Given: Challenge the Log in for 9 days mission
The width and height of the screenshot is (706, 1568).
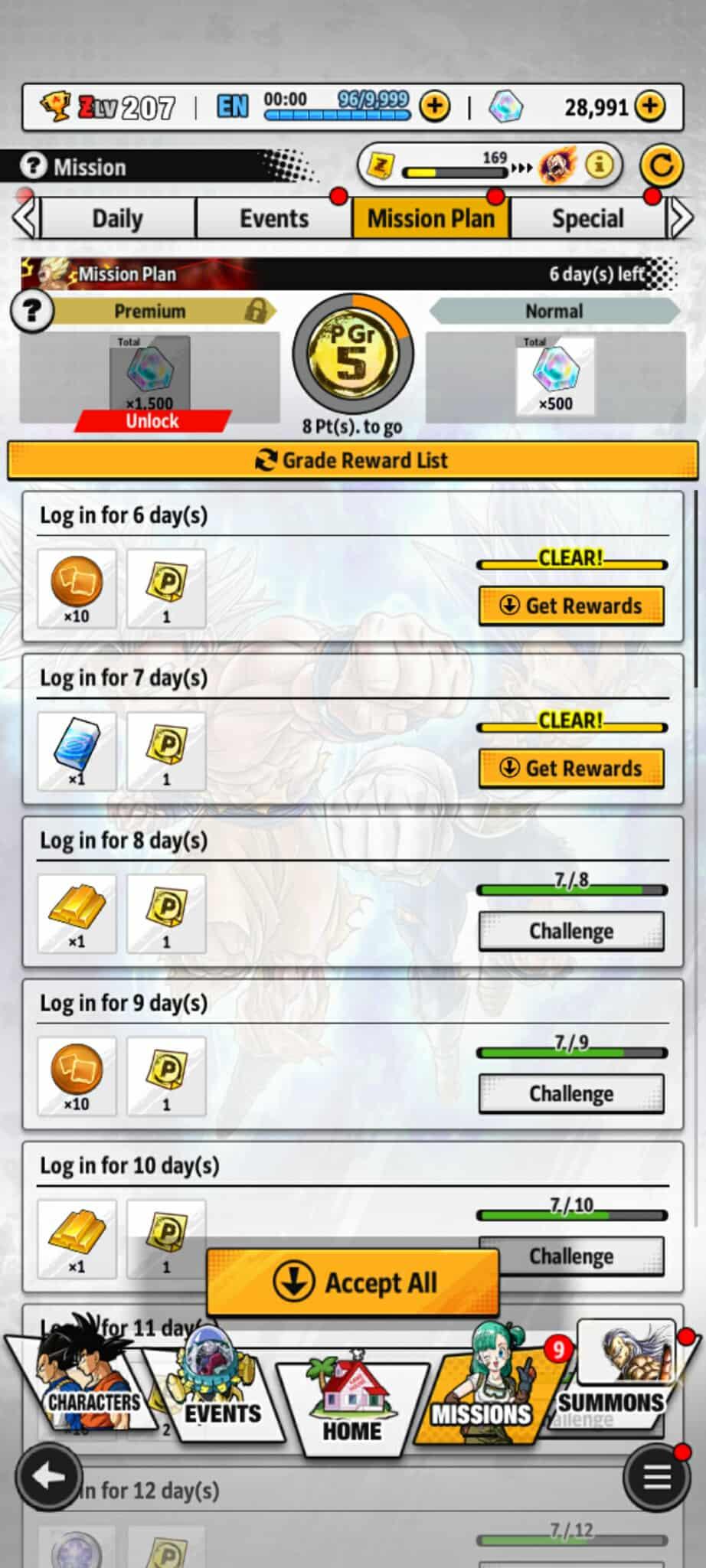Looking at the screenshot, I should click(571, 1093).
